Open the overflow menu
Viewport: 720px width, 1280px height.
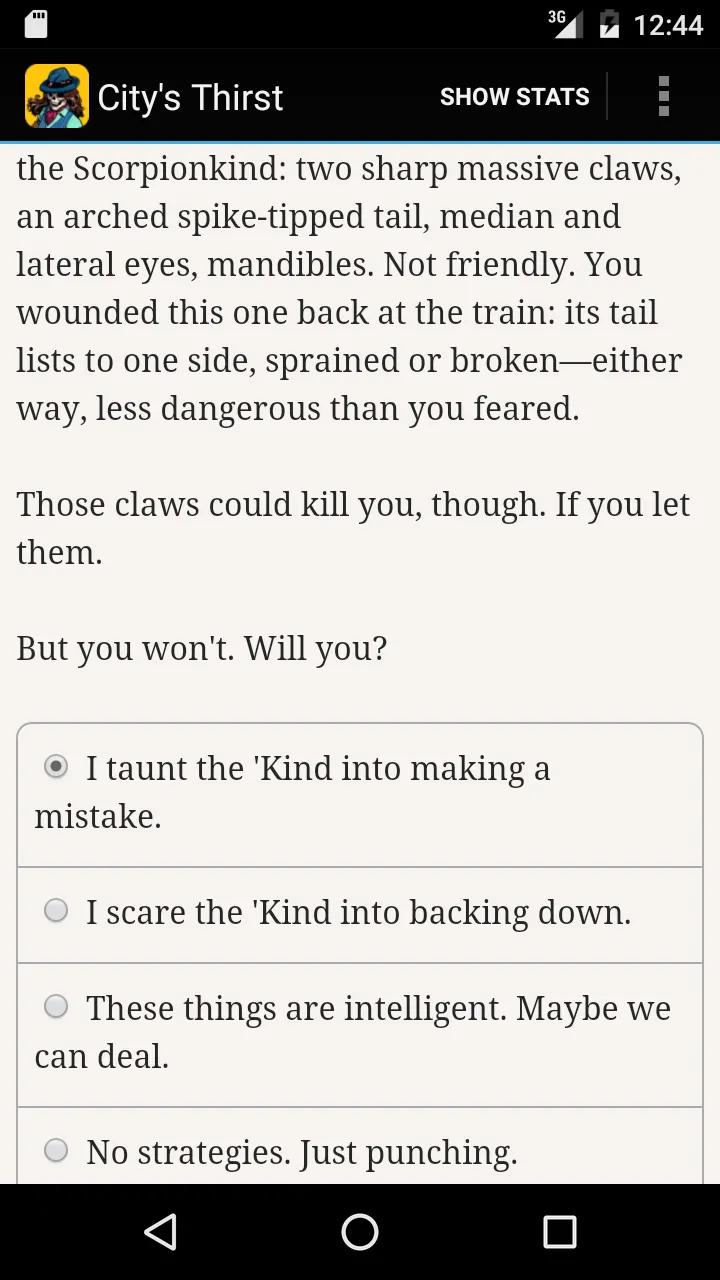(663, 97)
